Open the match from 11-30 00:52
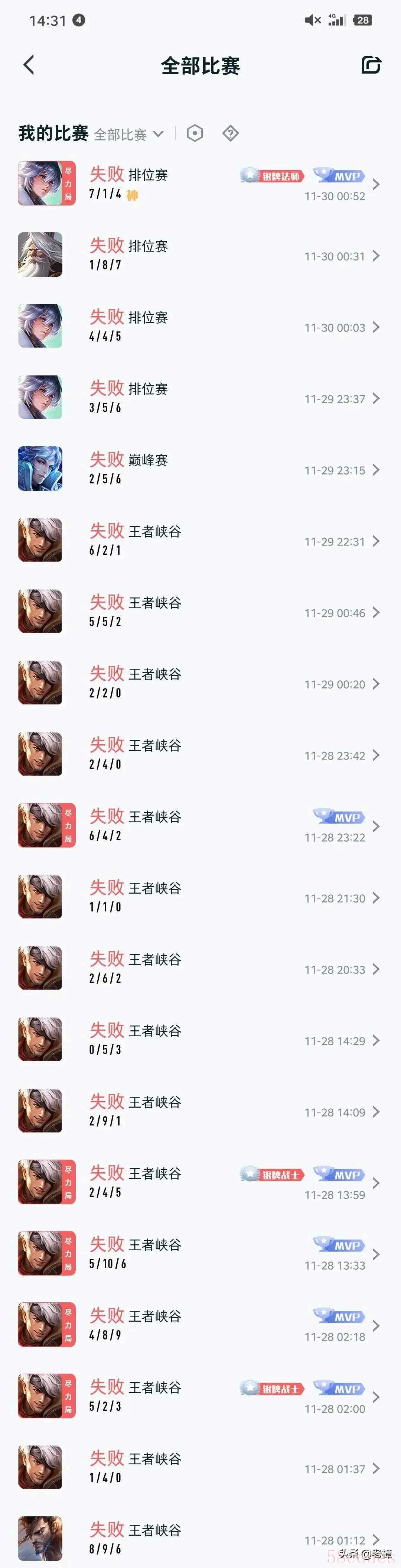This screenshot has height=1568, width=401. point(201,184)
